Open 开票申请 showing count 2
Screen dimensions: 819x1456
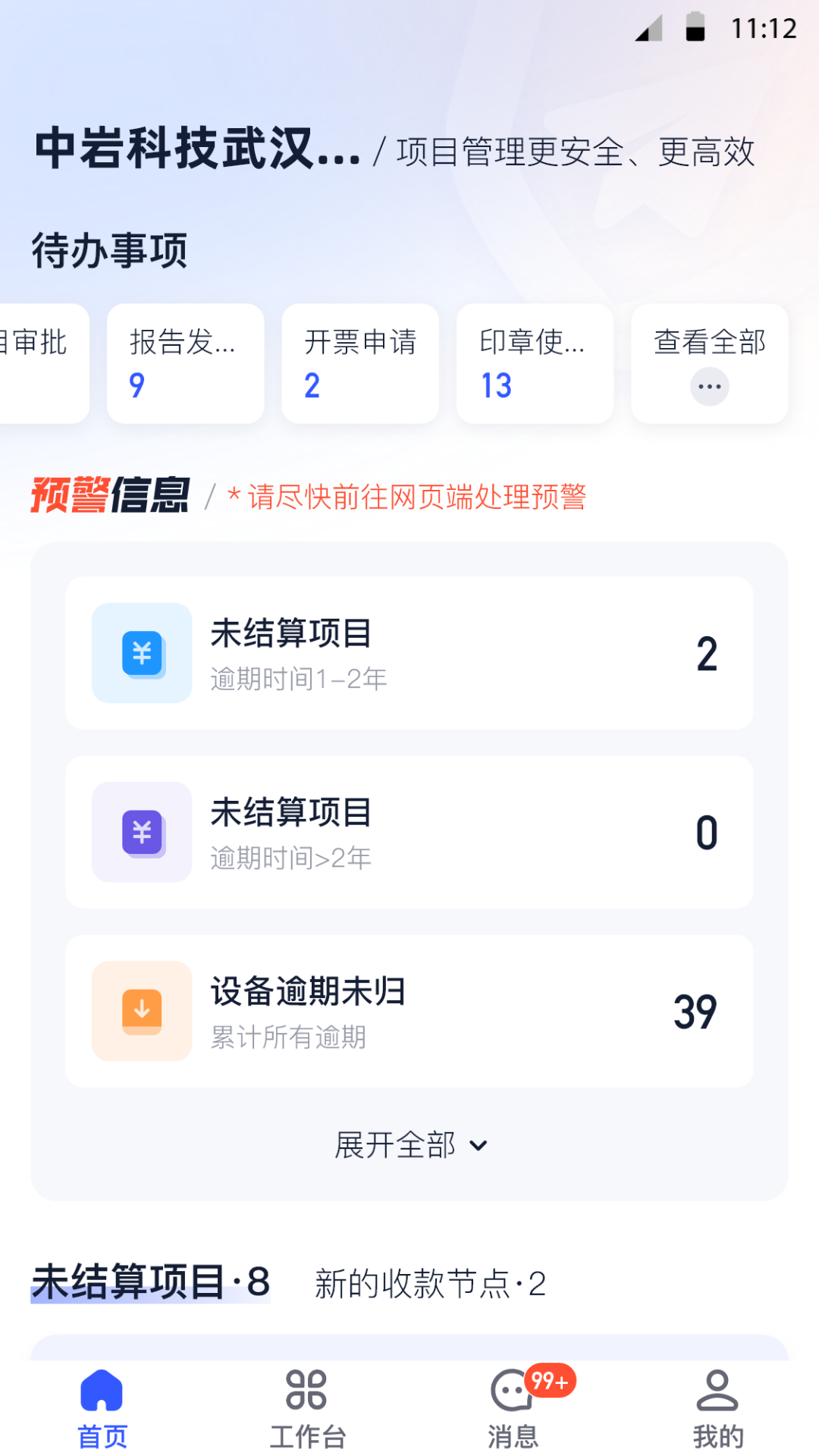[359, 362]
